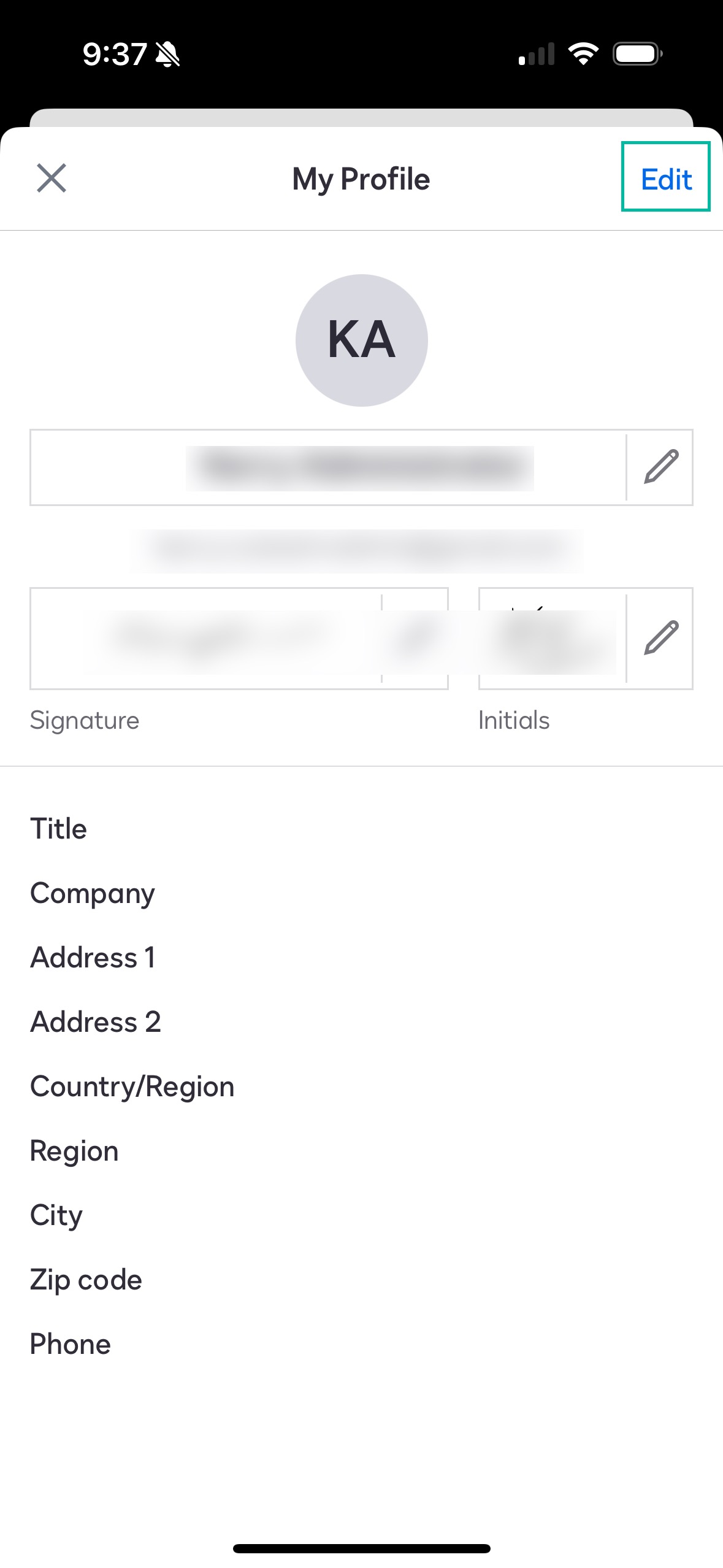
Task: Tap the Wi-Fi status icon
Action: 583,54
